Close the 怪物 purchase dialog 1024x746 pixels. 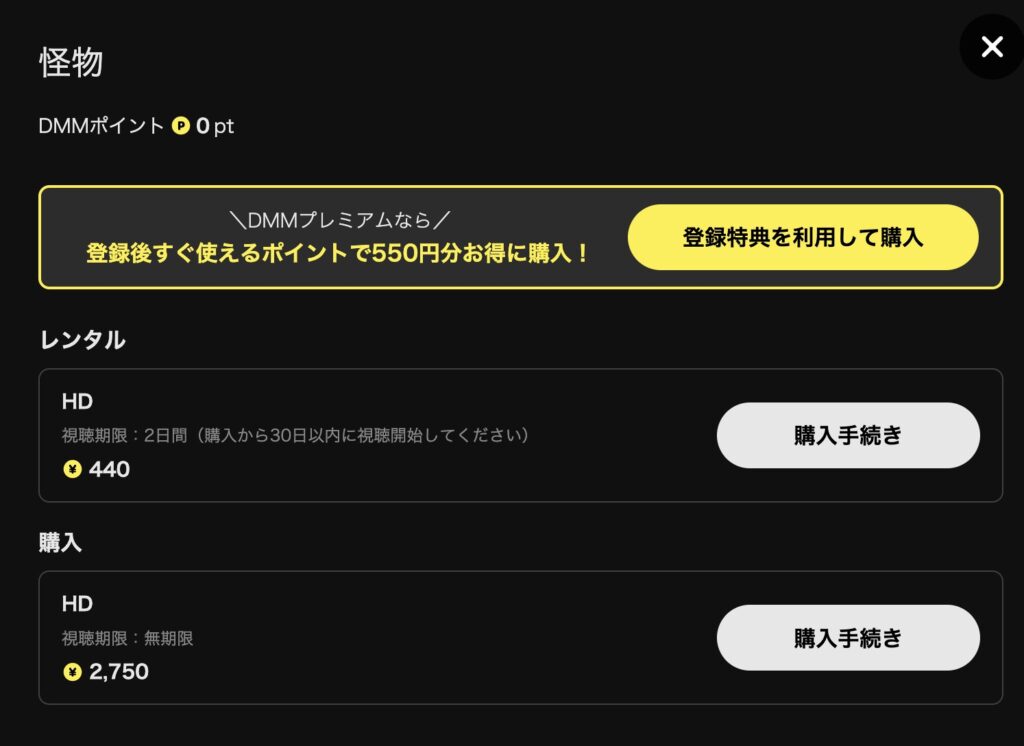tap(991, 47)
